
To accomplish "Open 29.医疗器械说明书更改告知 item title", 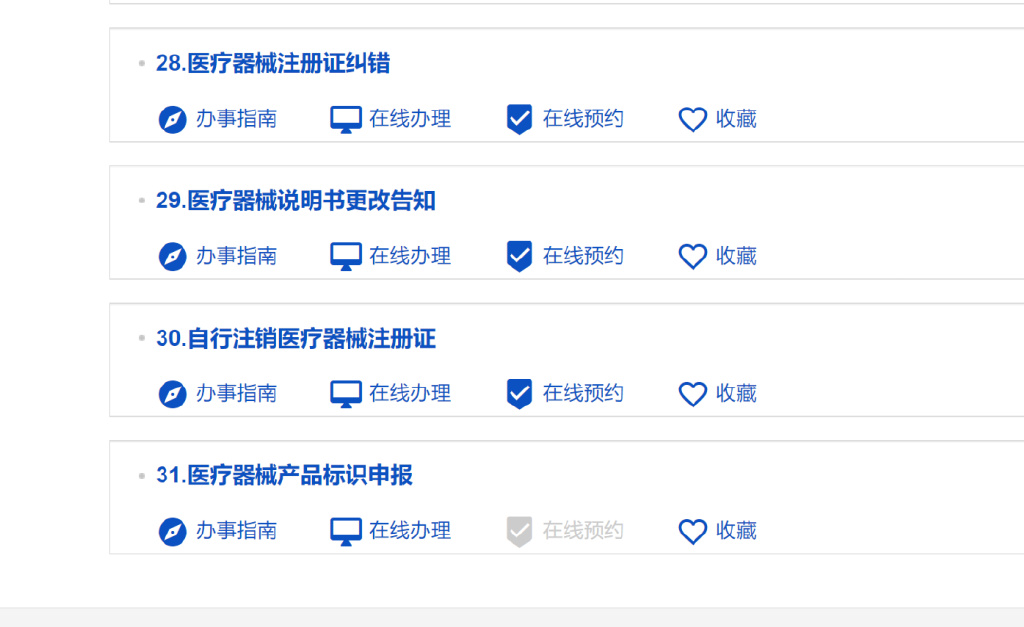I will (296, 201).
